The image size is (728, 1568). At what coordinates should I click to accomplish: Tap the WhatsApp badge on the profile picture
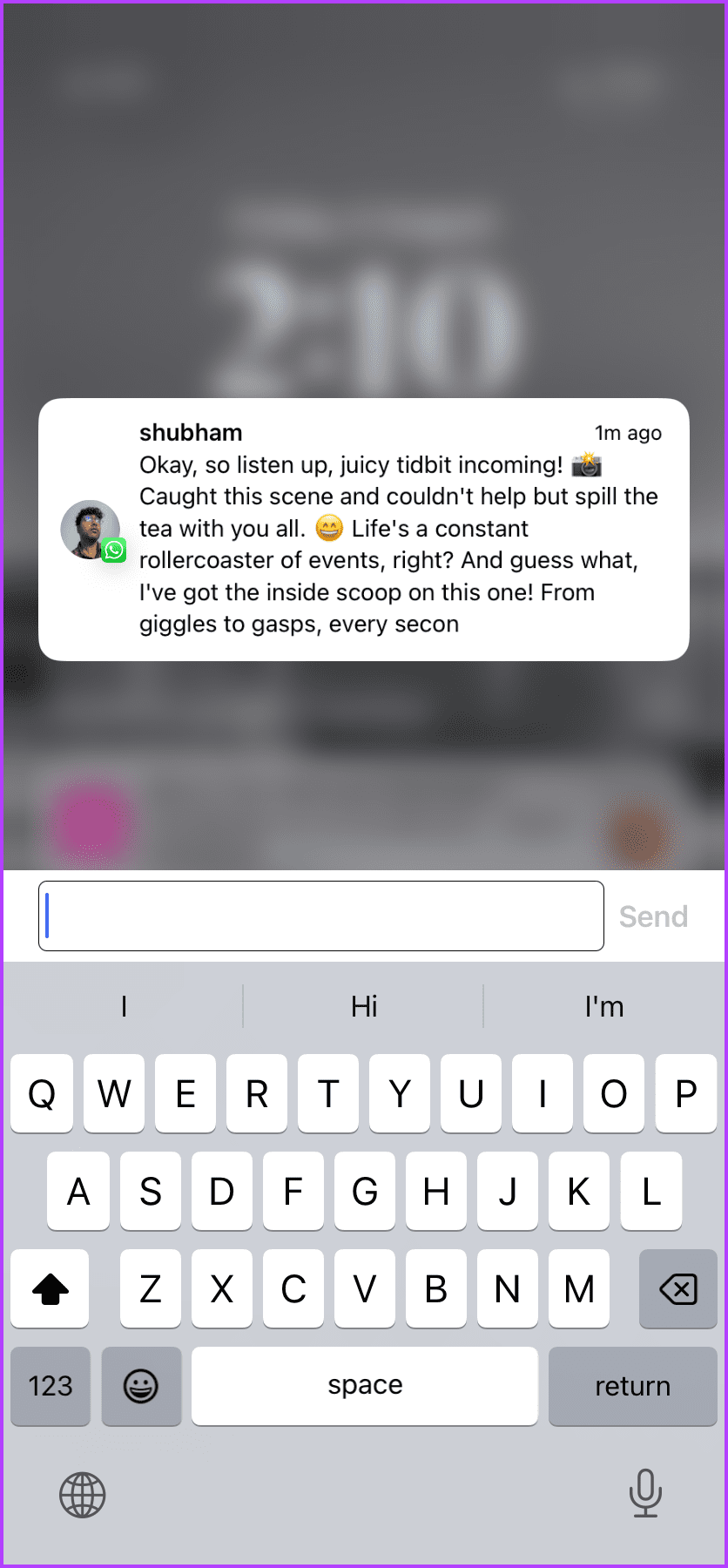(x=113, y=550)
